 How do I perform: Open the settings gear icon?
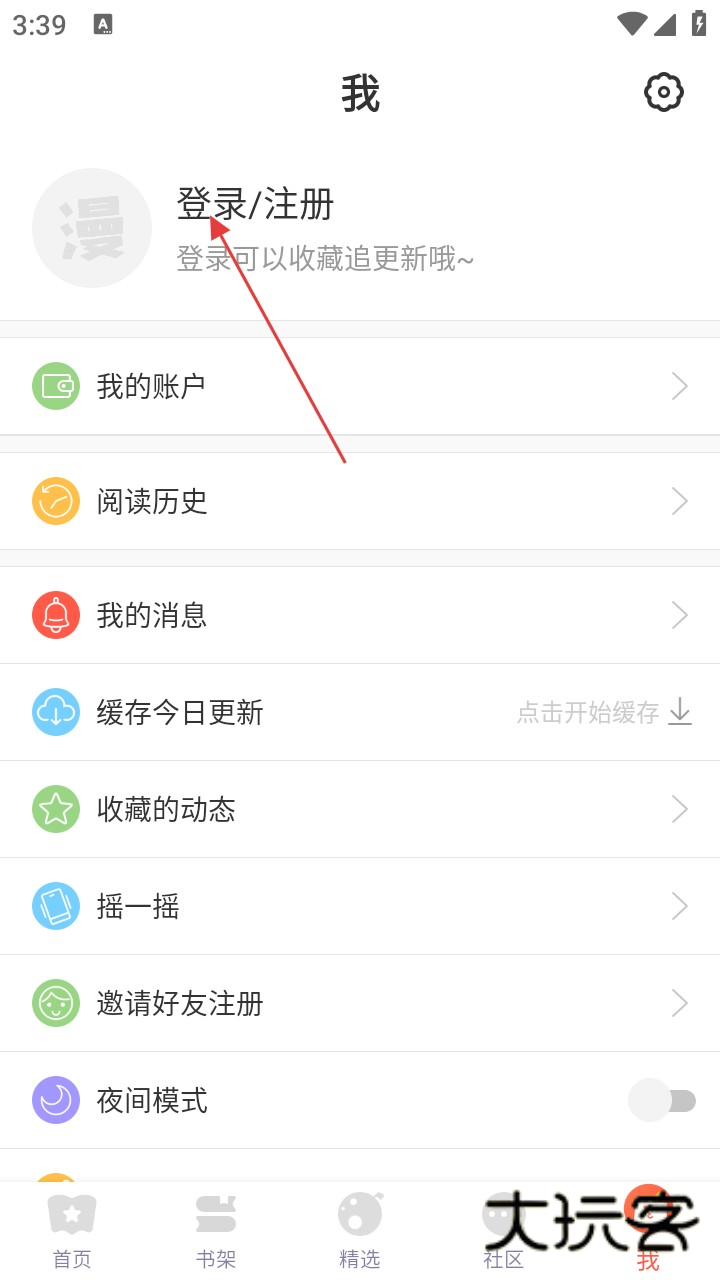pos(663,93)
